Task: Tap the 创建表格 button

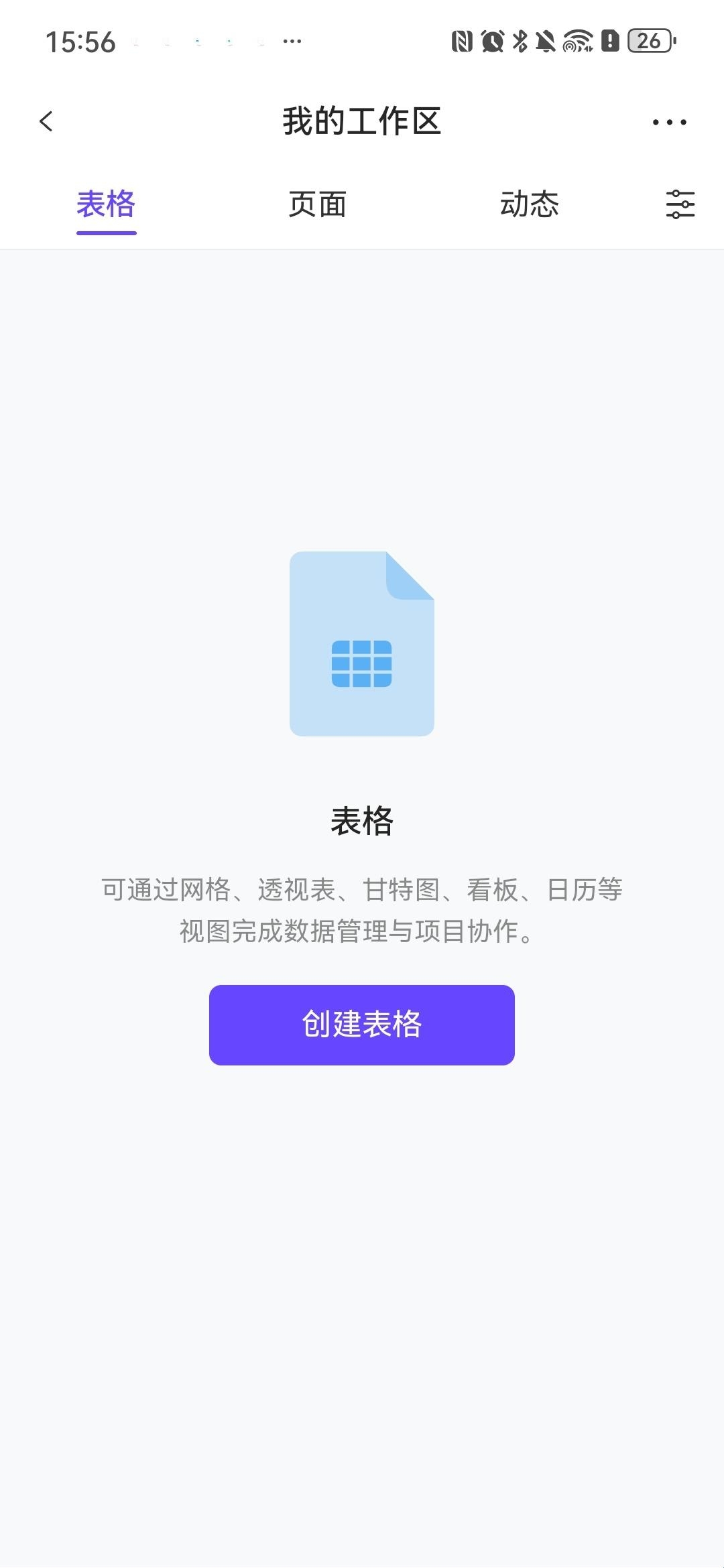Action: [361, 1025]
